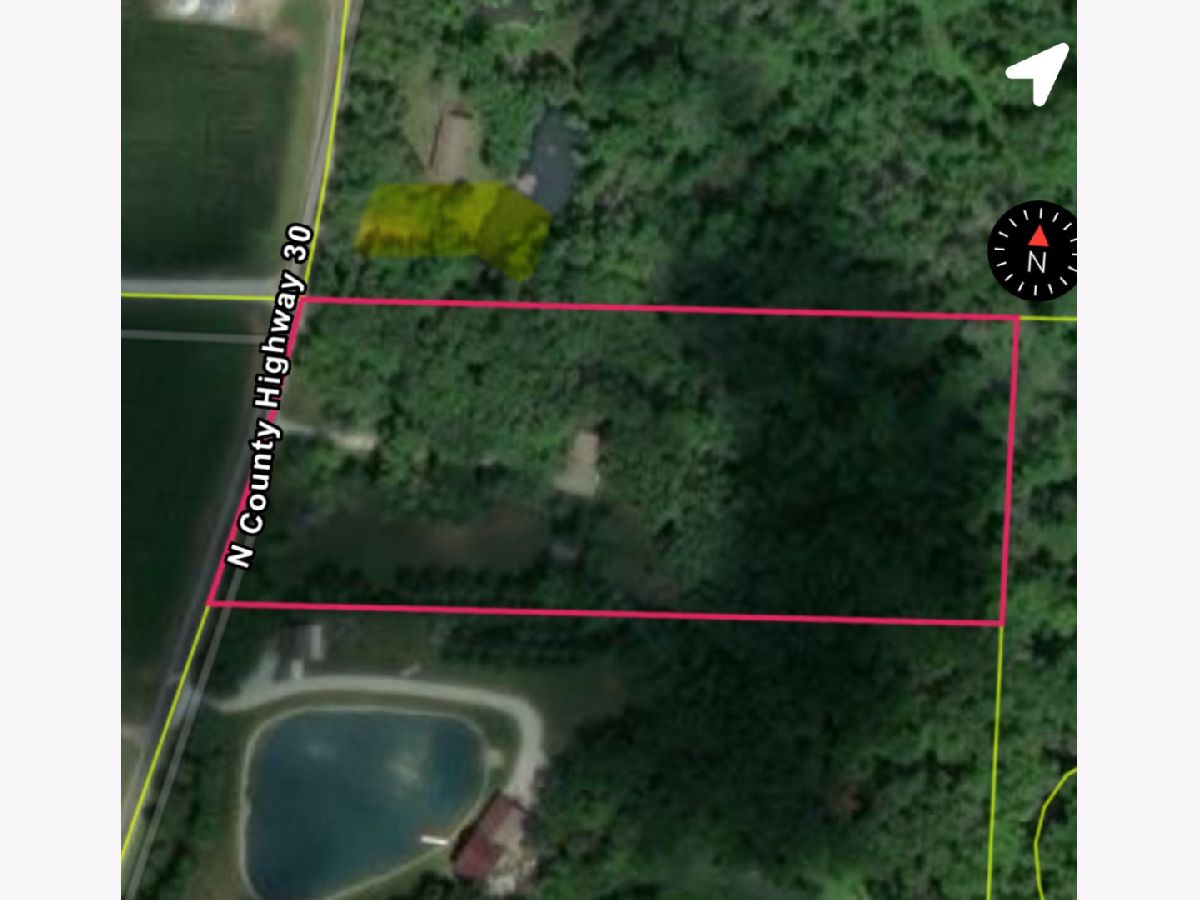Tap the compass to reset north
The height and width of the screenshot is (900, 1200).
tap(1035, 251)
